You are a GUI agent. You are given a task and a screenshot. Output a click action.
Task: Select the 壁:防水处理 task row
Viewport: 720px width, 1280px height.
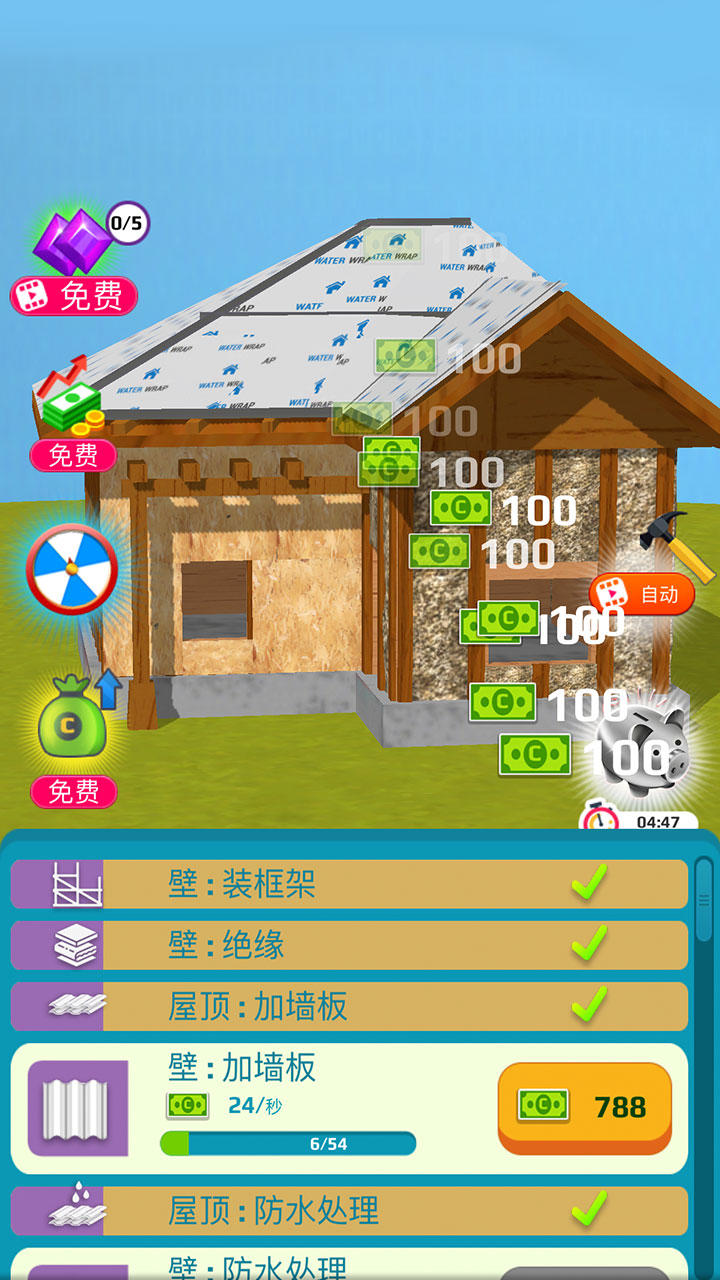(300, 1263)
